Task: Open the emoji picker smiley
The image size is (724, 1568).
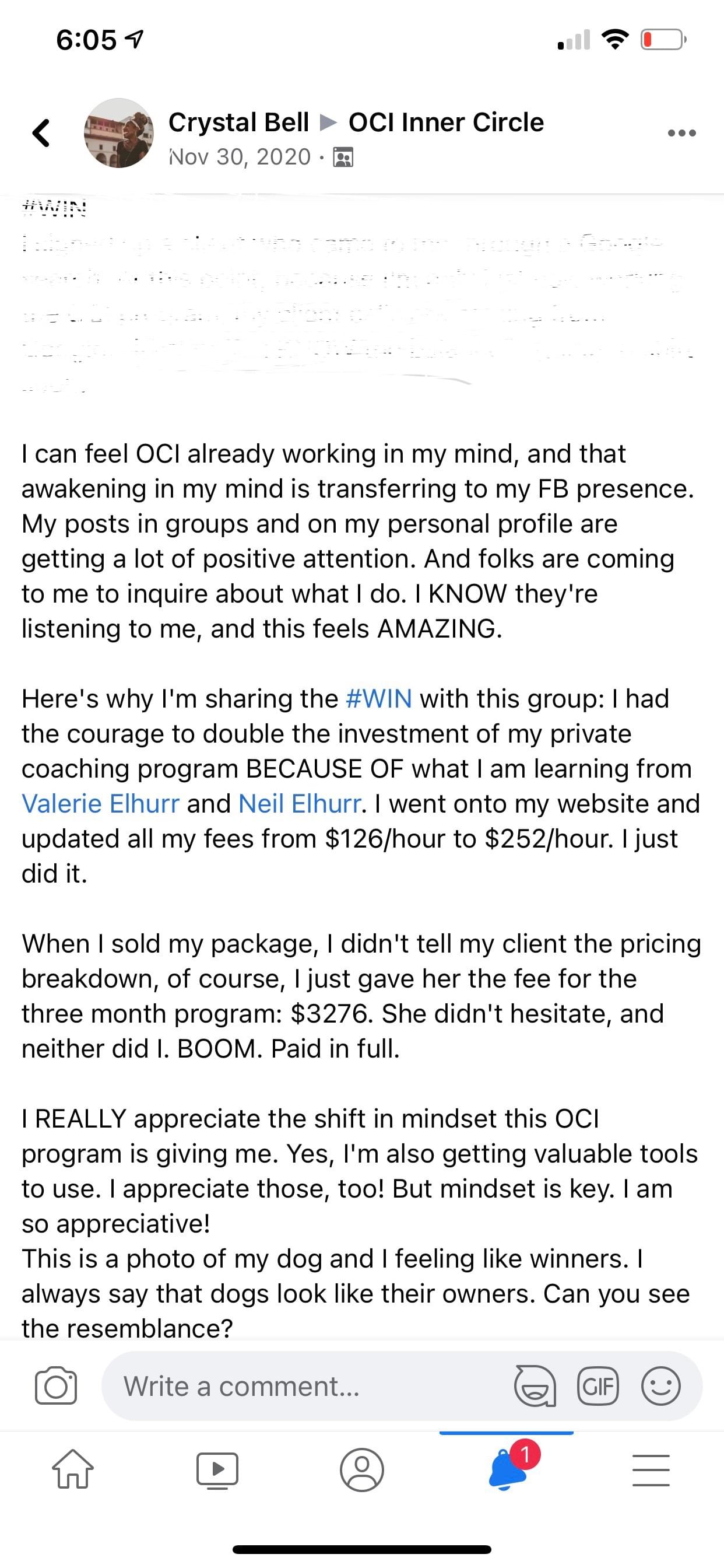Action: coord(660,1386)
